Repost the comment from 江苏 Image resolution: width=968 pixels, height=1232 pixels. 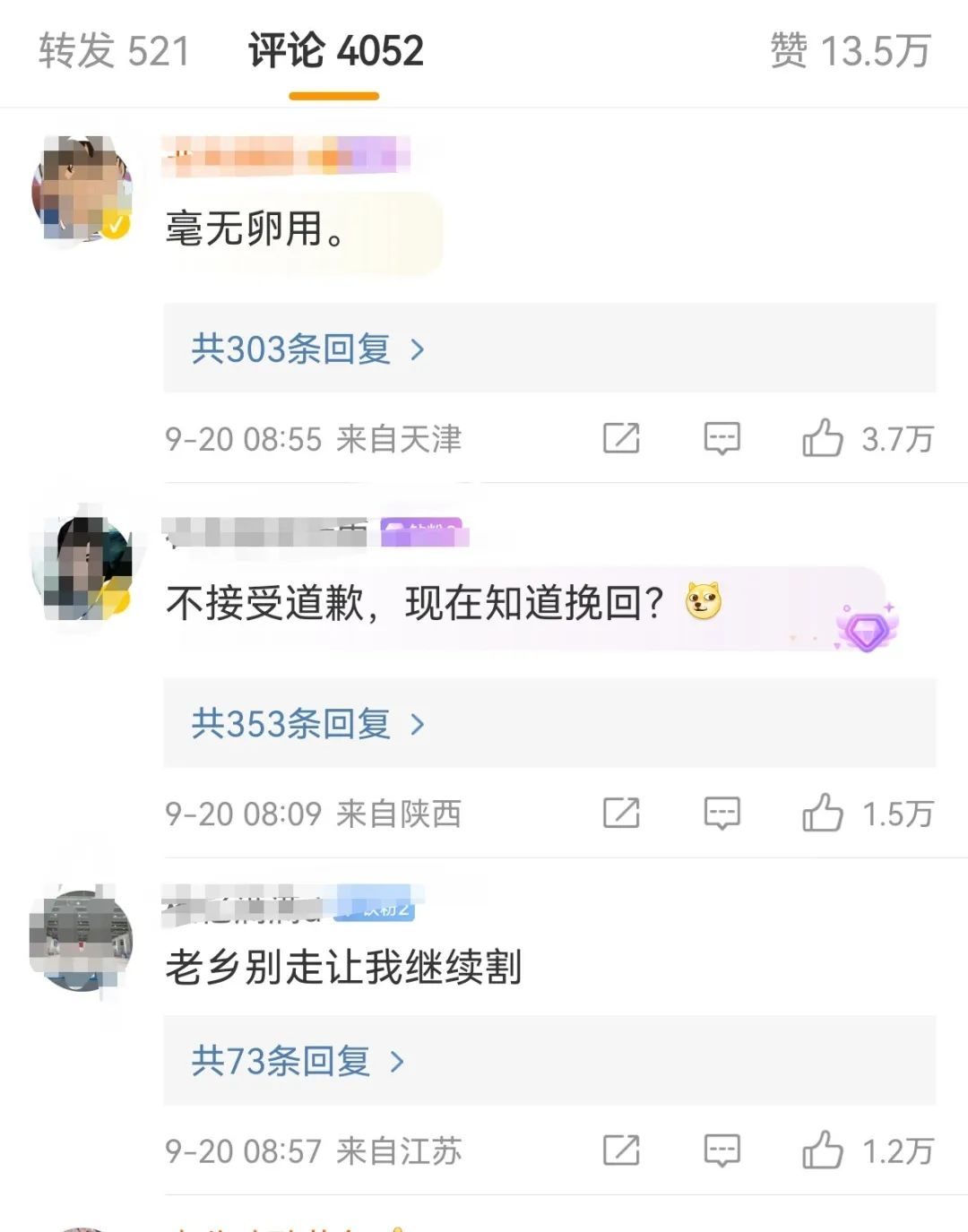[621, 1150]
